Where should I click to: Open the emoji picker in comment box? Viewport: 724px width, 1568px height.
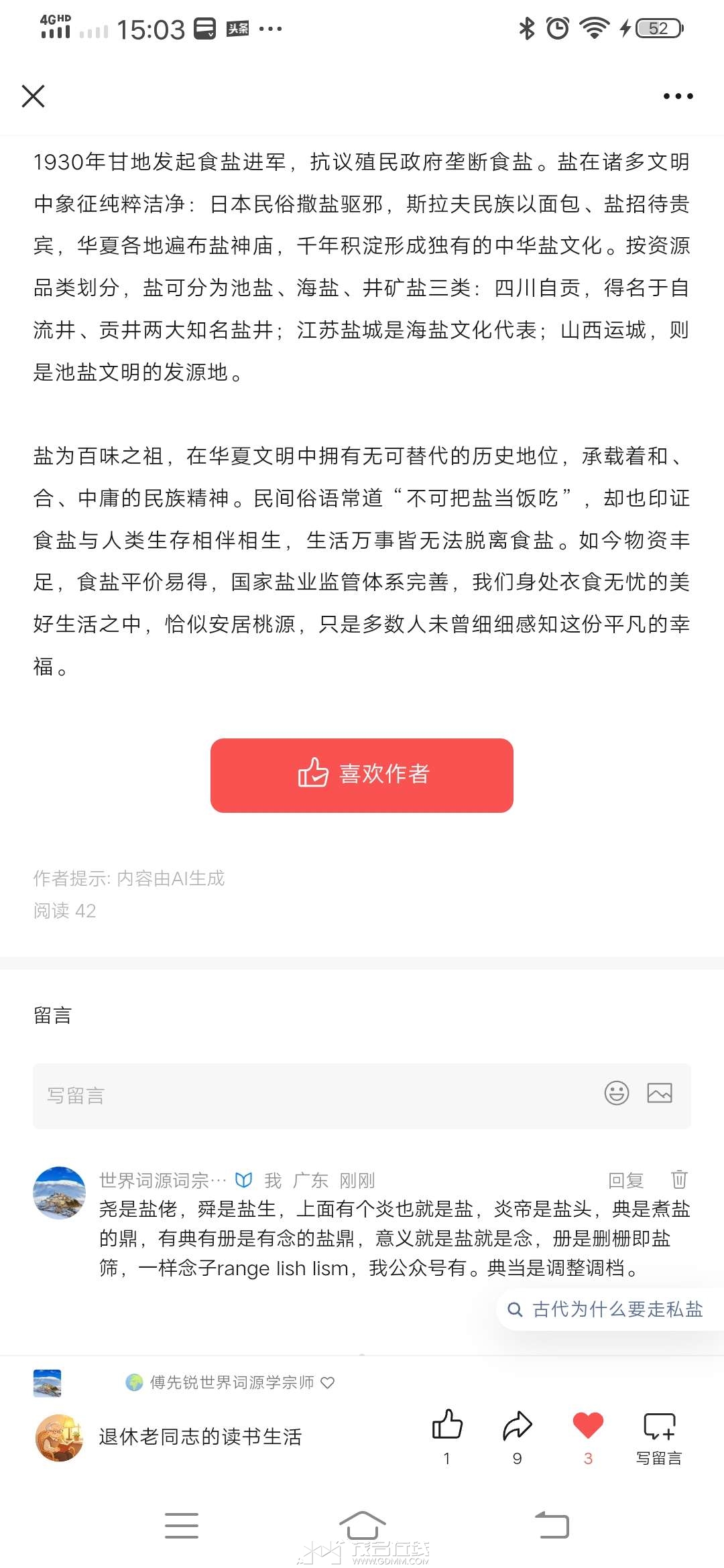click(616, 1093)
